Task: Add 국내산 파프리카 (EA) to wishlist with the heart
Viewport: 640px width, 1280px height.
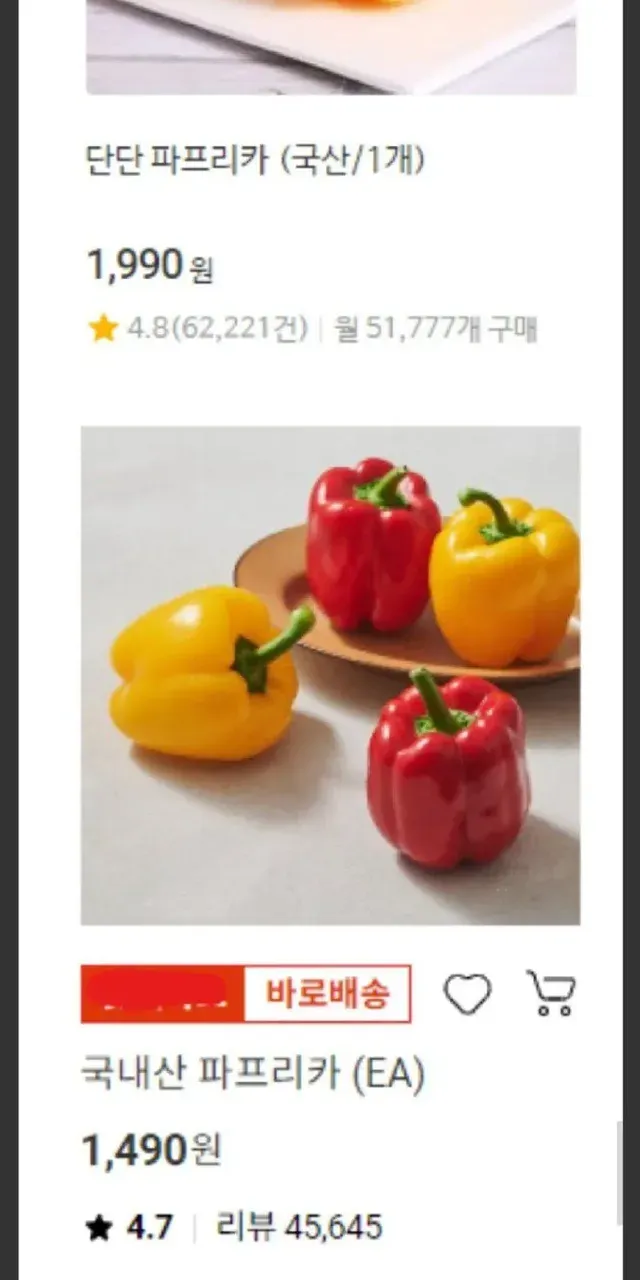Action: 467,994
